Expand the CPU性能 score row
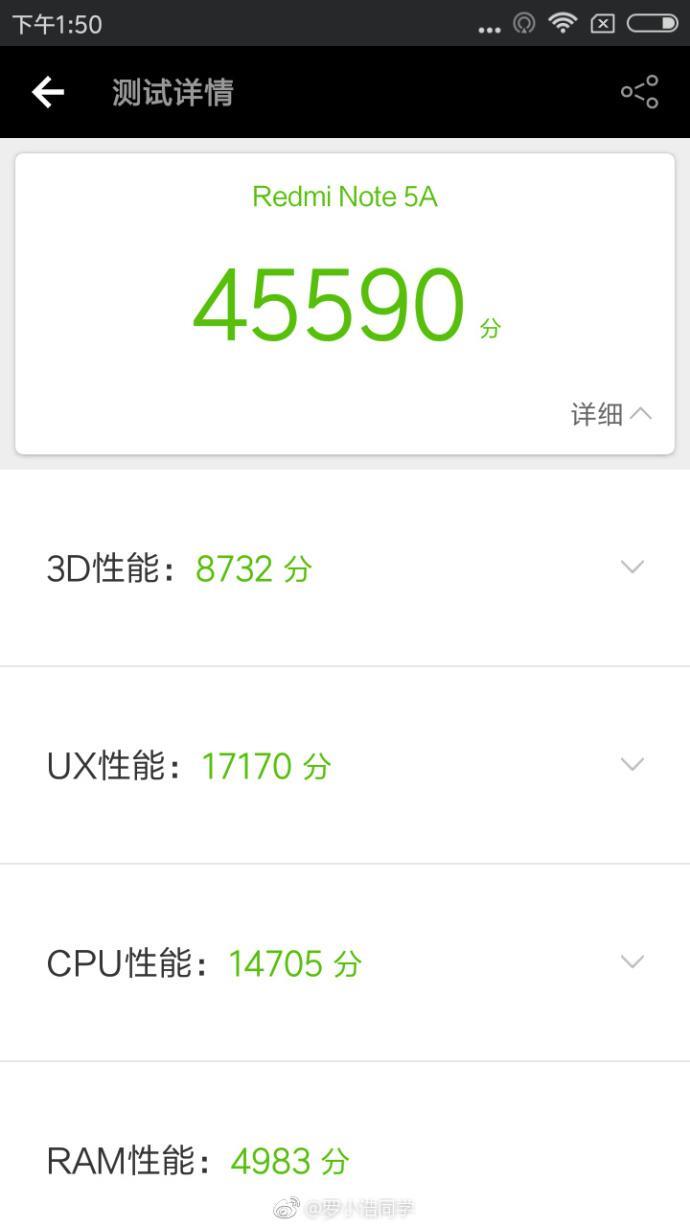The width and height of the screenshot is (690, 1227). click(345, 963)
